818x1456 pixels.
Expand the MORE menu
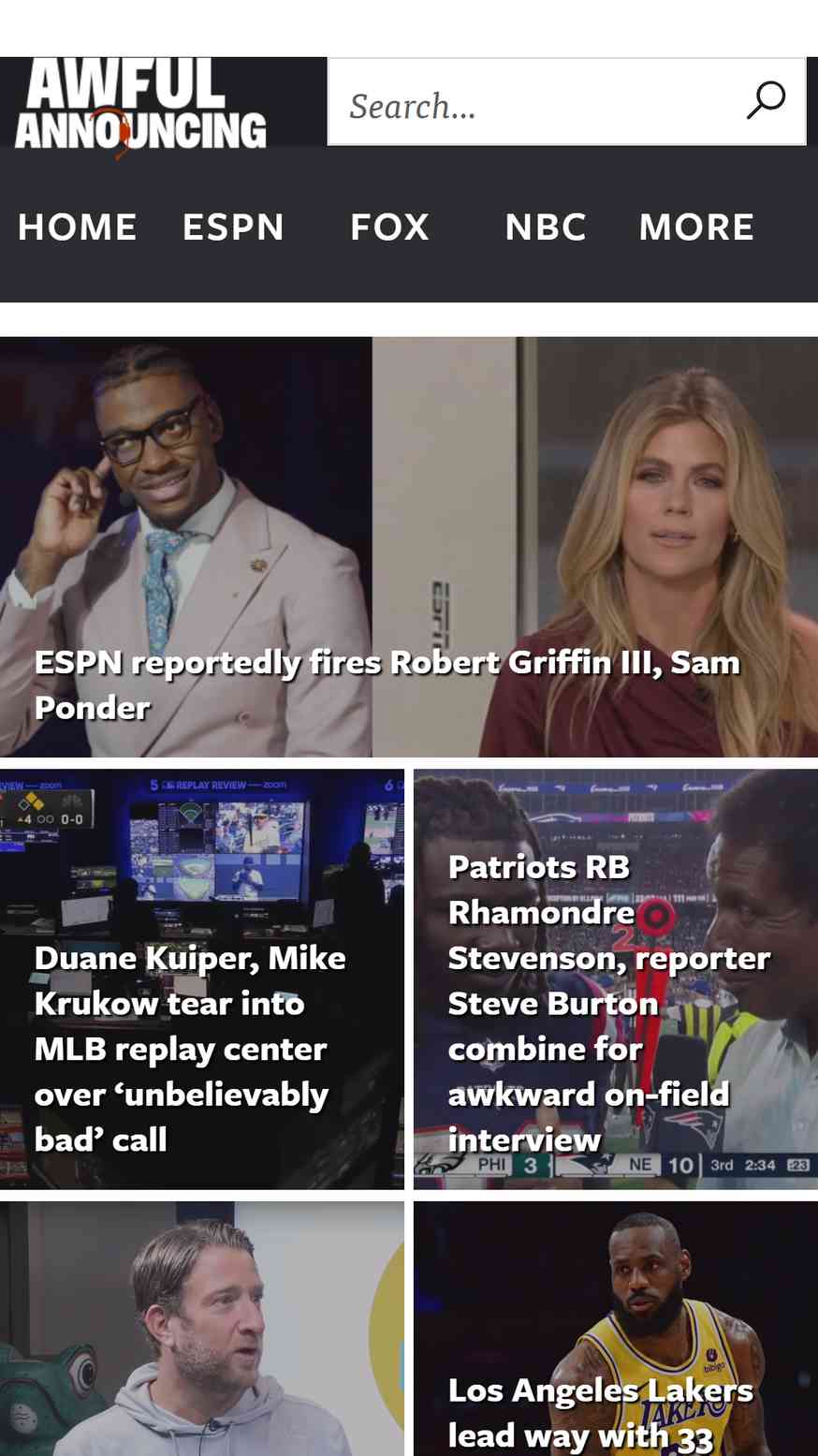pos(696,228)
